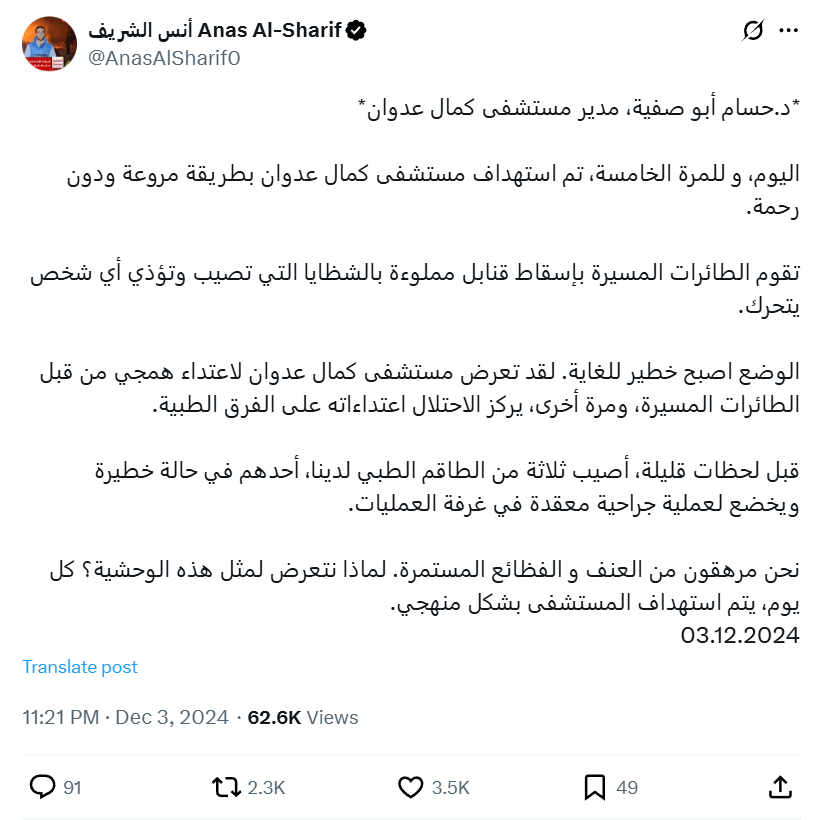The image size is (823, 820).
Task: Open the 11:21 PM Dec 3, 2024 timestamp
Action: point(125,717)
